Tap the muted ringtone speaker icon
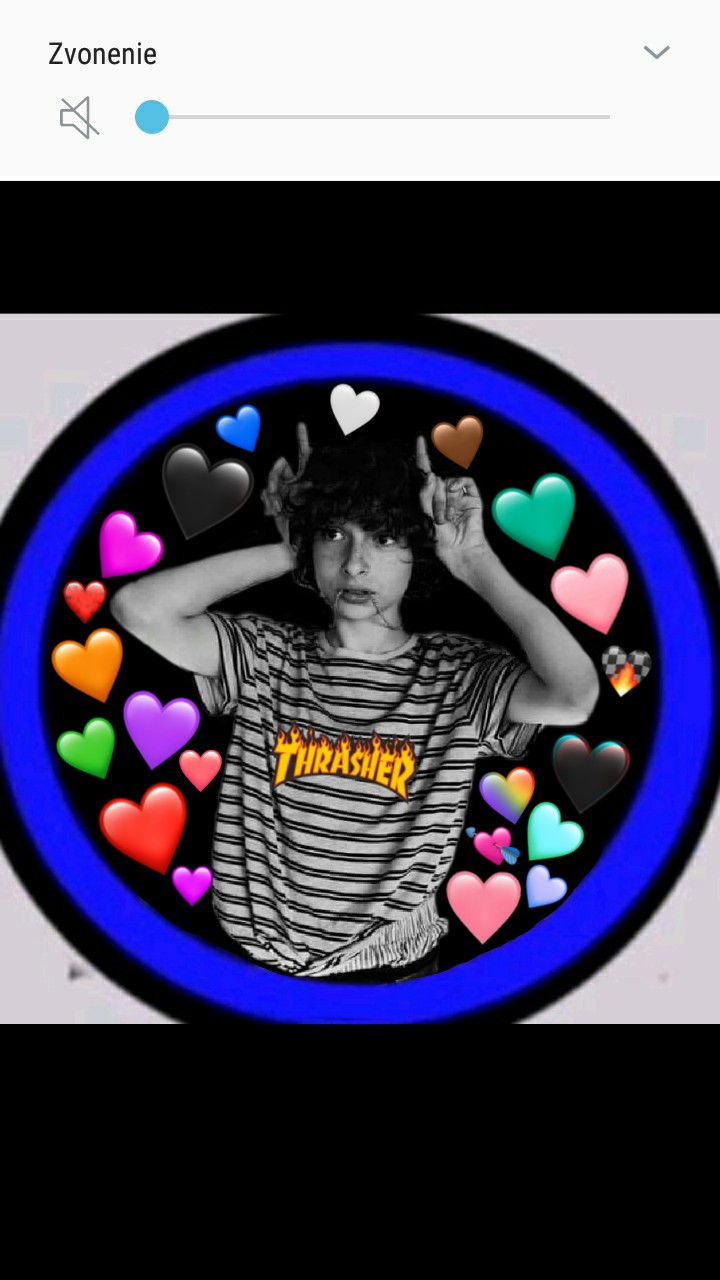 click(79, 117)
